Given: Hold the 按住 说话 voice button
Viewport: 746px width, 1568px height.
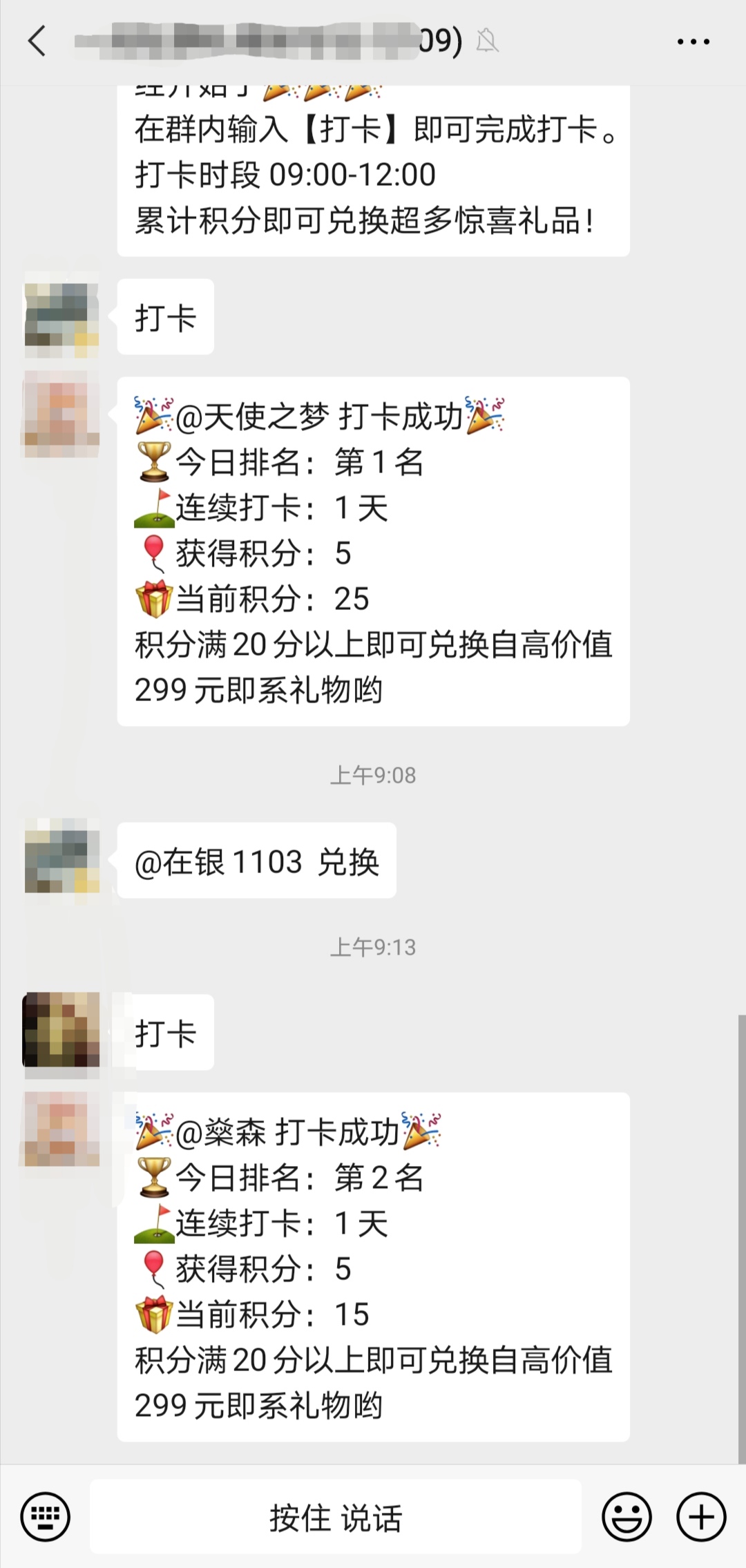Looking at the screenshot, I should click(336, 1518).
